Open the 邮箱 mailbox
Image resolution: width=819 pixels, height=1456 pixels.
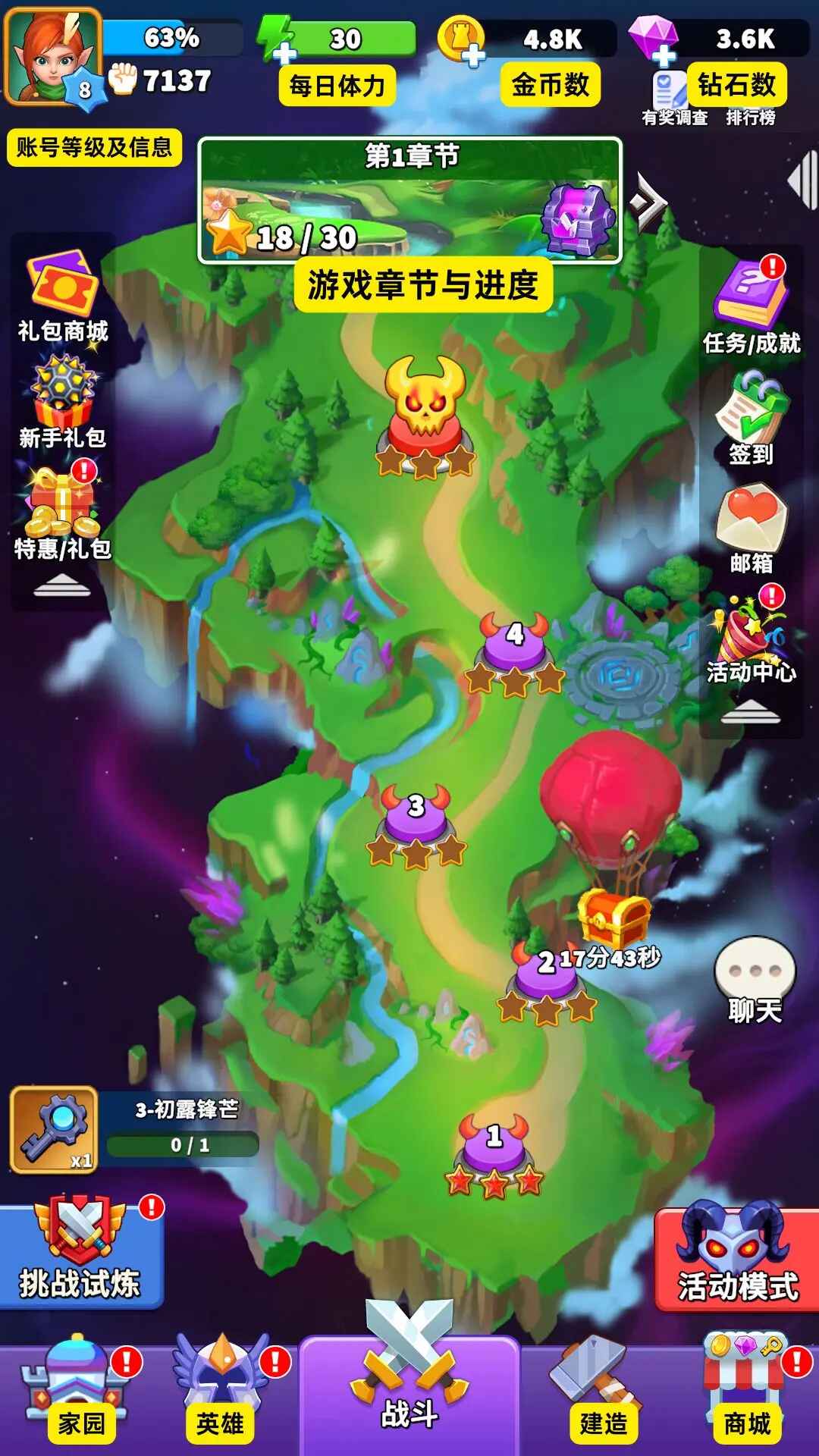click(x=751, y=529)
